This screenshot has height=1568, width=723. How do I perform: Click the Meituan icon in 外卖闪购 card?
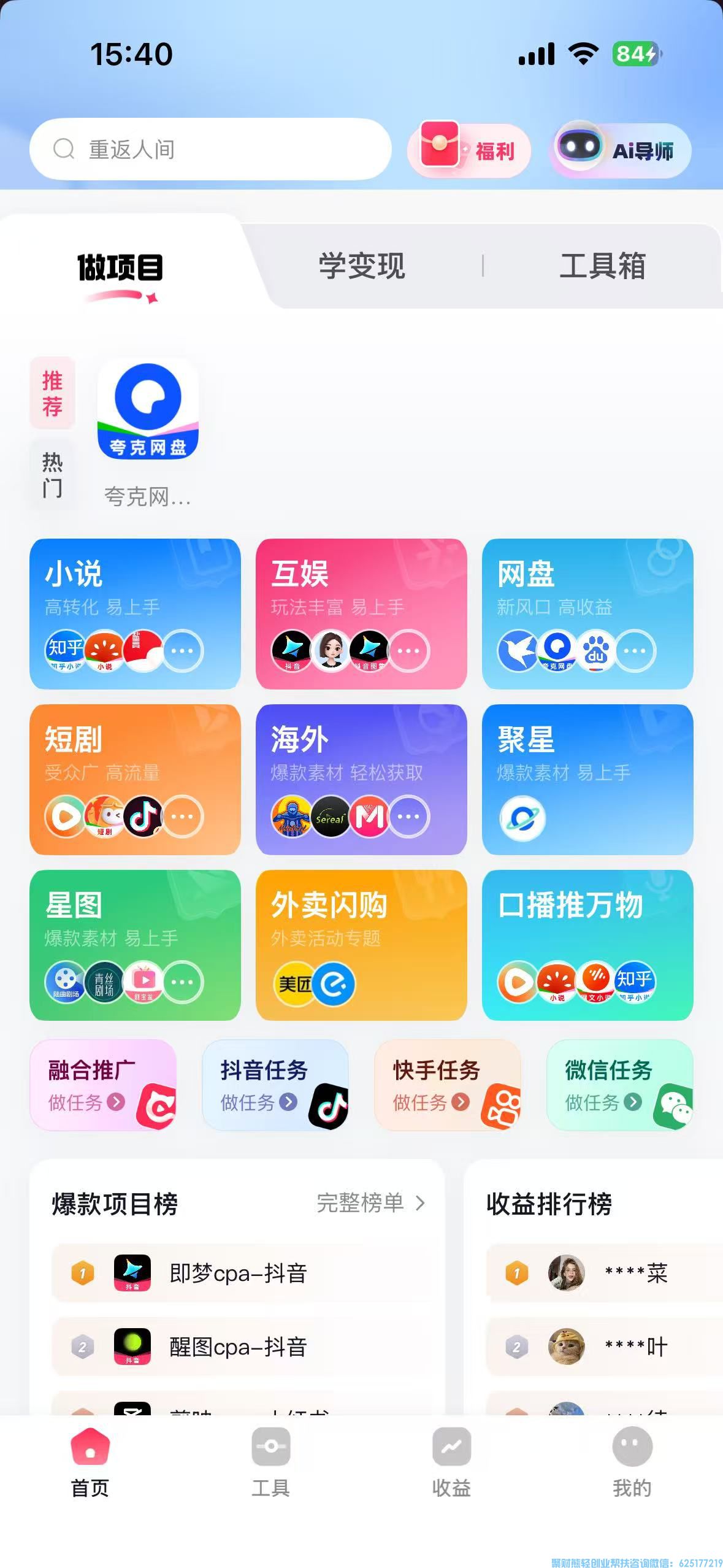point(293,983)
